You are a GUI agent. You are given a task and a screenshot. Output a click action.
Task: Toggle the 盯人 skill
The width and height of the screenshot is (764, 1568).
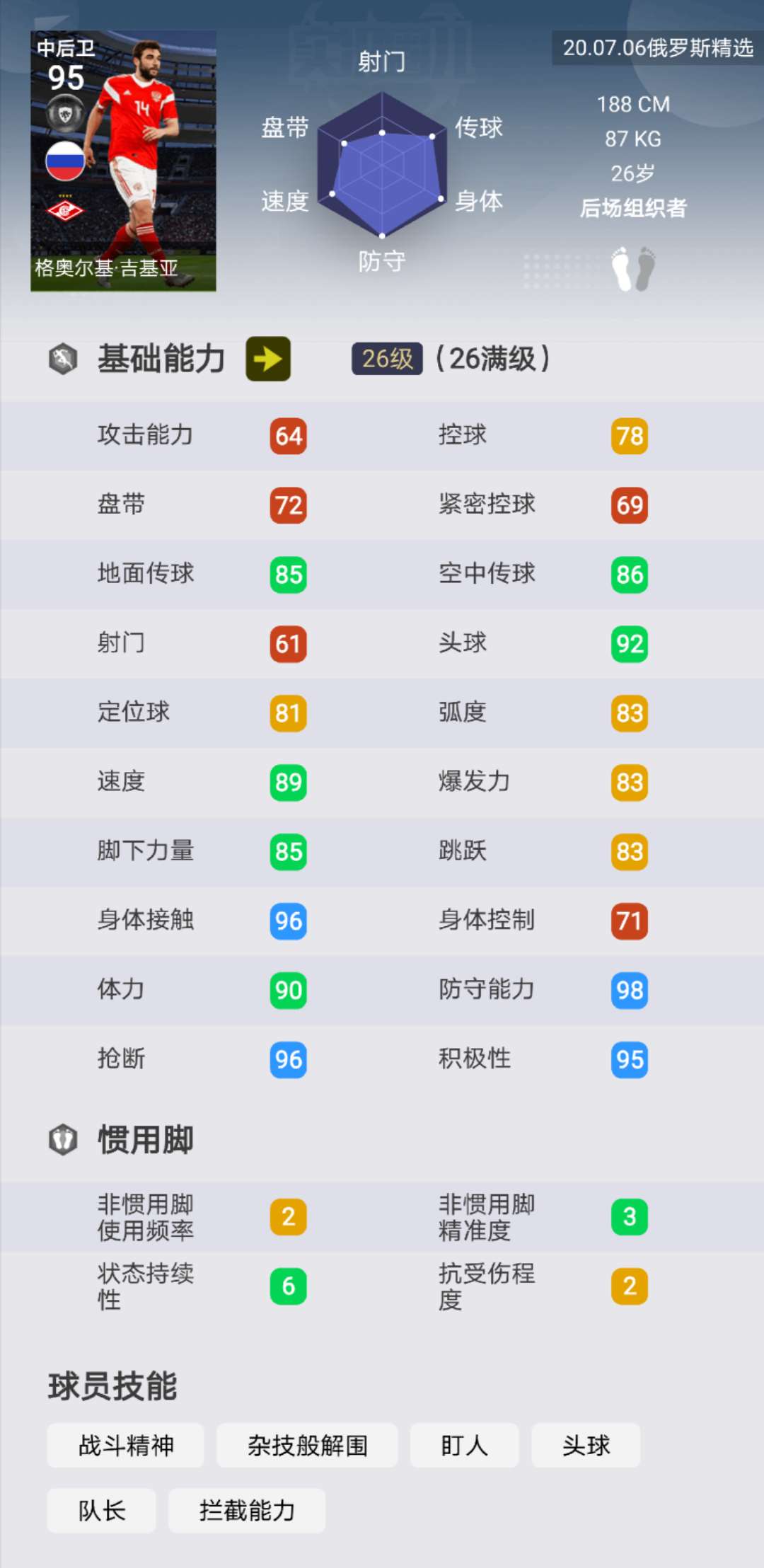pyautogui.click(x=465, y=1446)
